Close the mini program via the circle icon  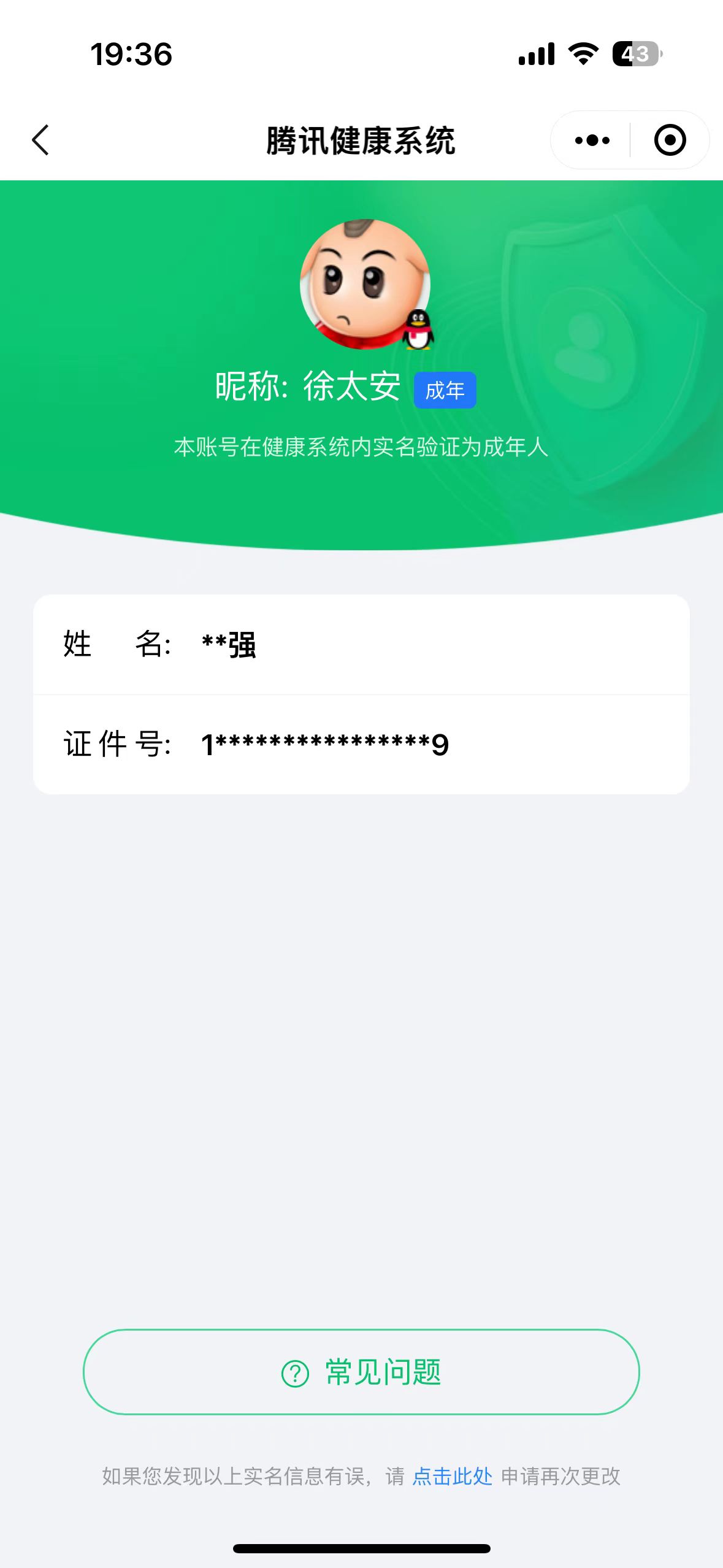click(670, 140)
